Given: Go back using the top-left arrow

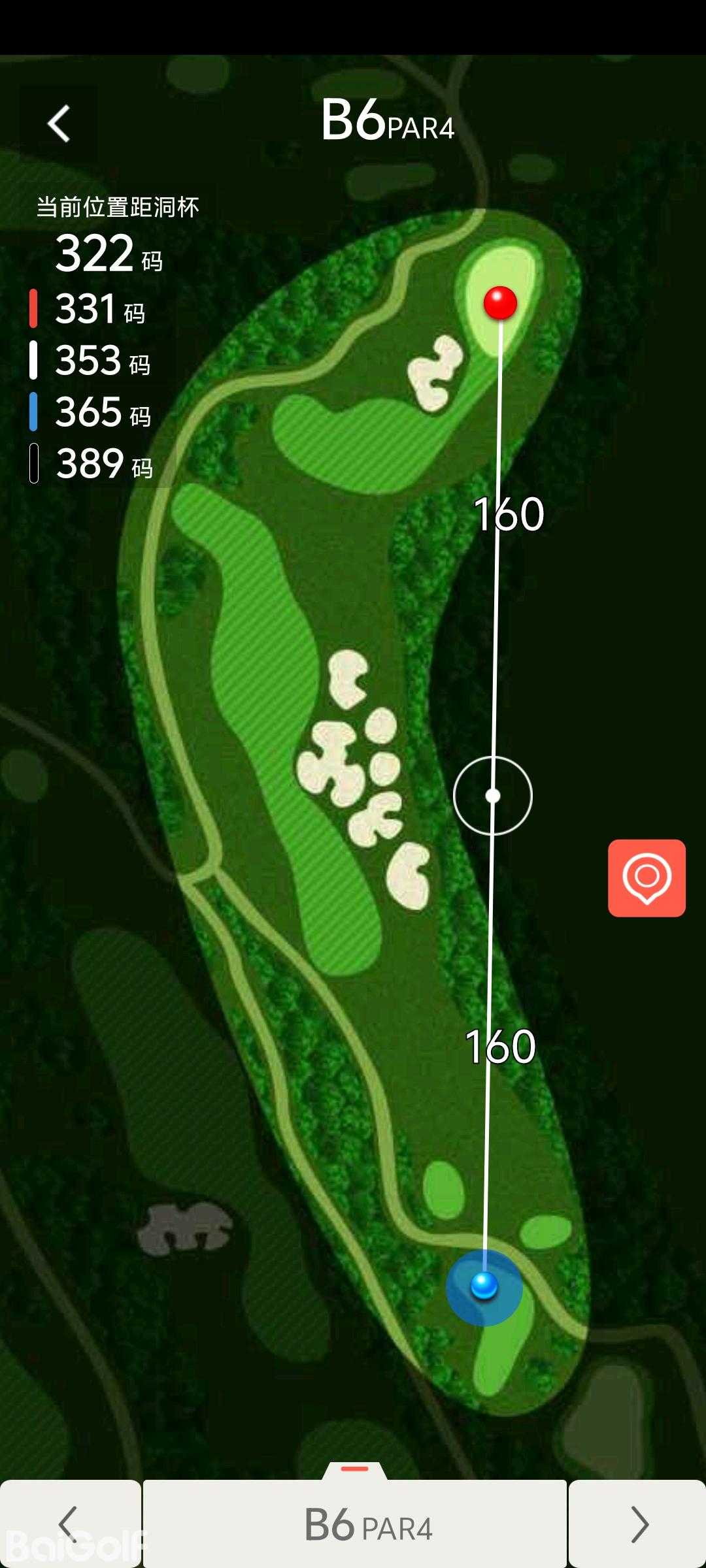Looking at the screenshot, I should pyautogui.click(x=59, y=123).
